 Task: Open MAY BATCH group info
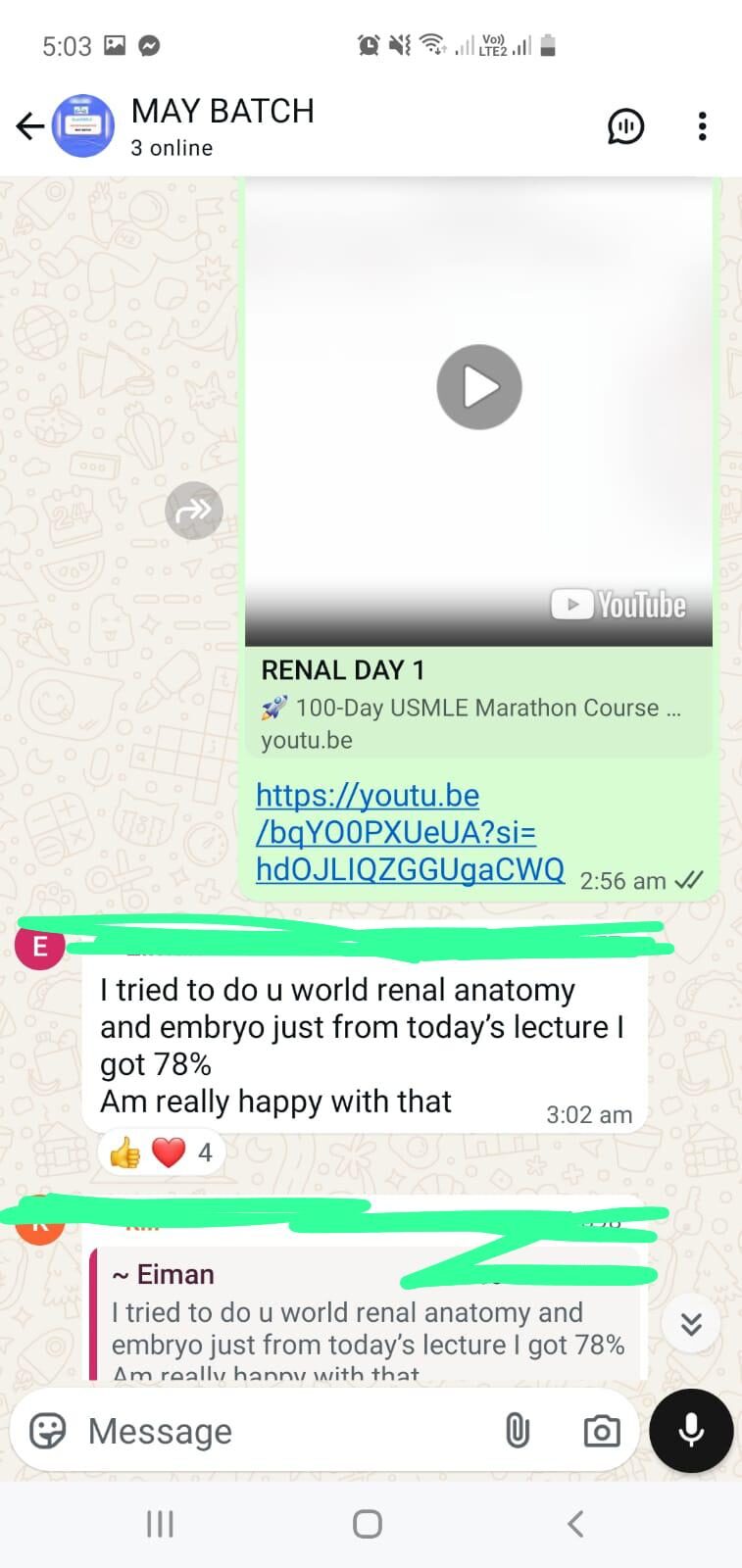point(223,125)
